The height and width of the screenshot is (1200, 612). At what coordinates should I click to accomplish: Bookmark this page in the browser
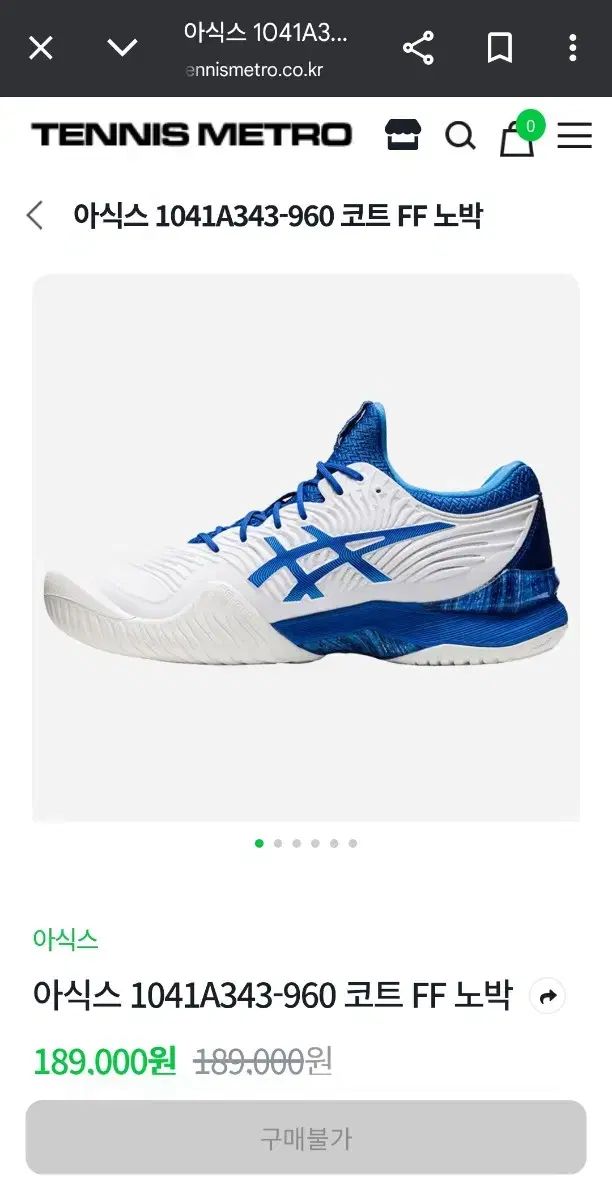tap(499, 47)
